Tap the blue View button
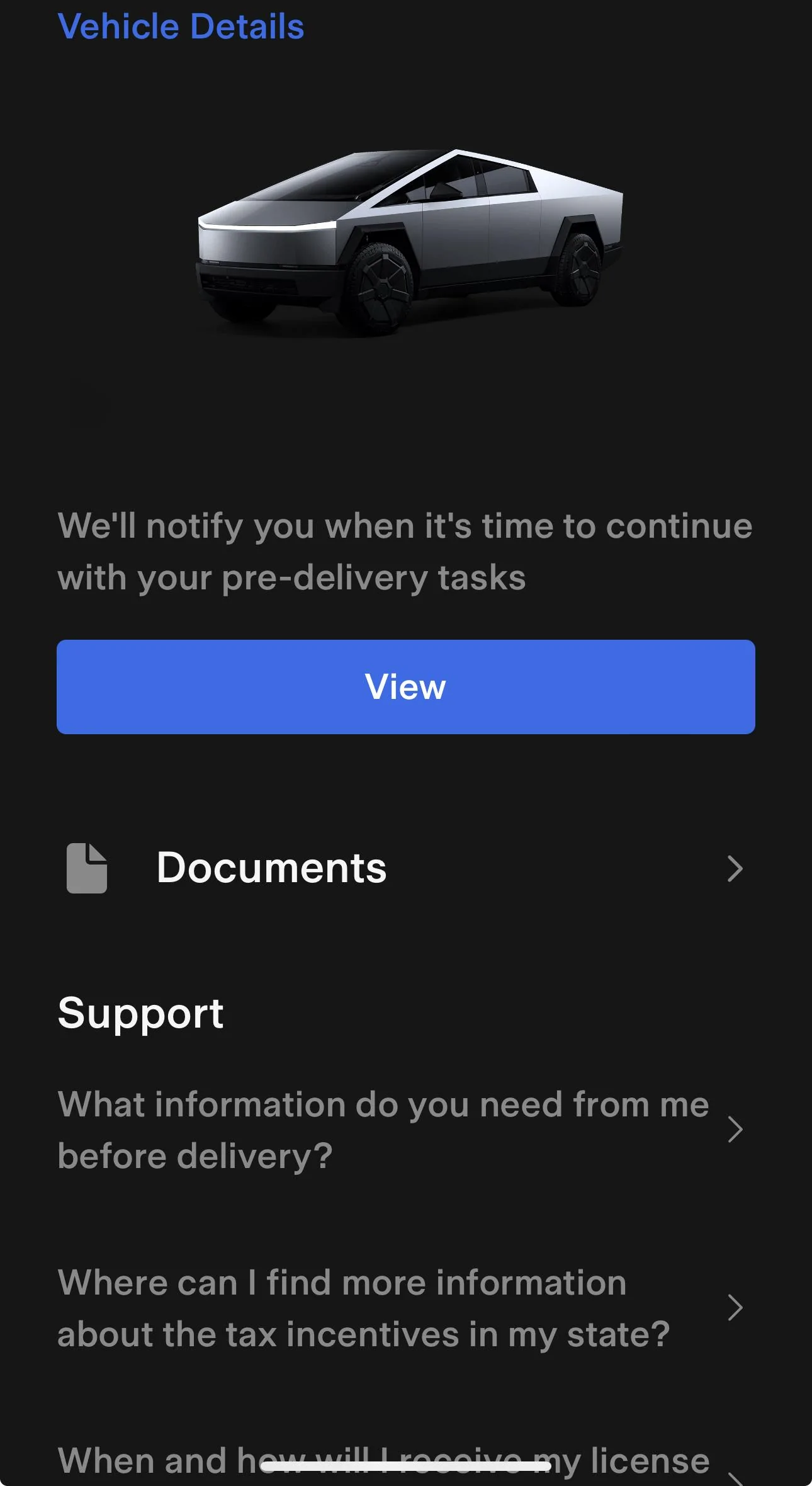Screen dimensions: 812x1486 click(x=406, y=687)
